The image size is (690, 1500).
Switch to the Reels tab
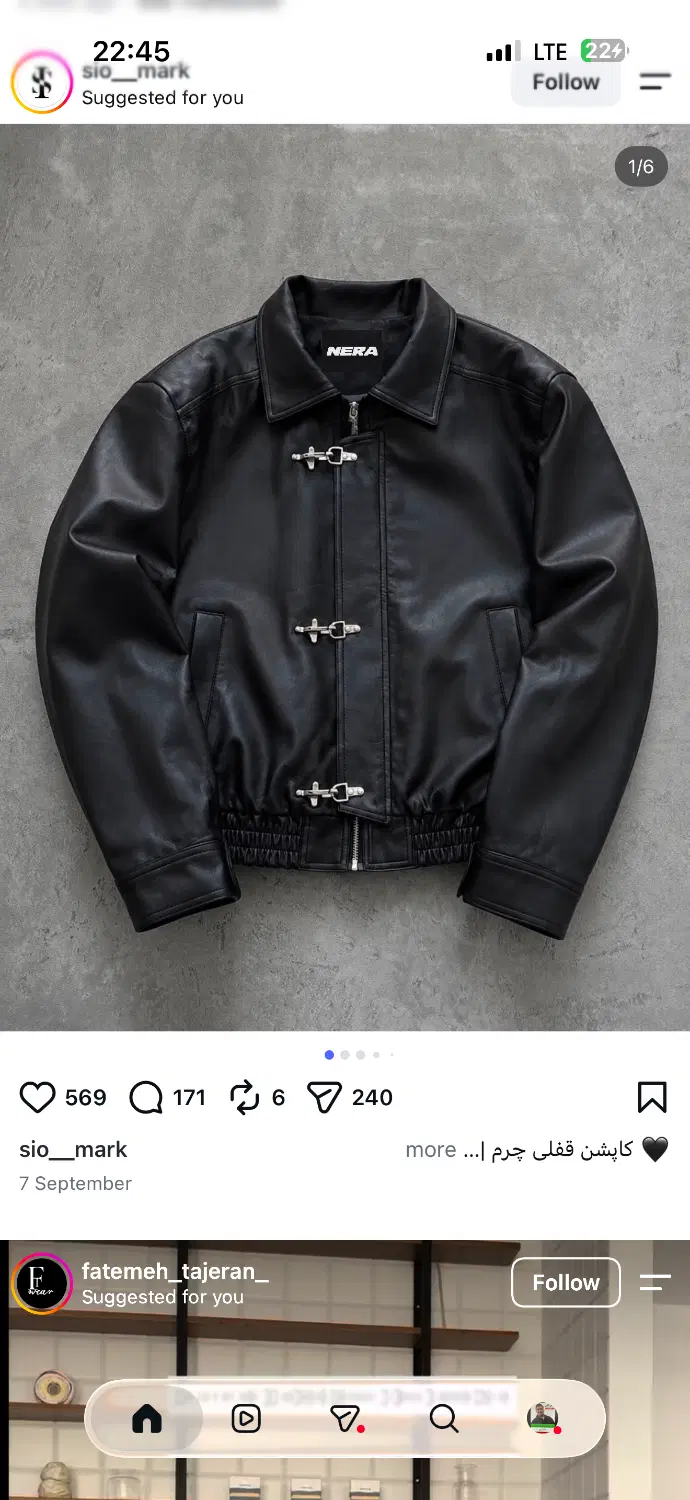coord(246,1418)
